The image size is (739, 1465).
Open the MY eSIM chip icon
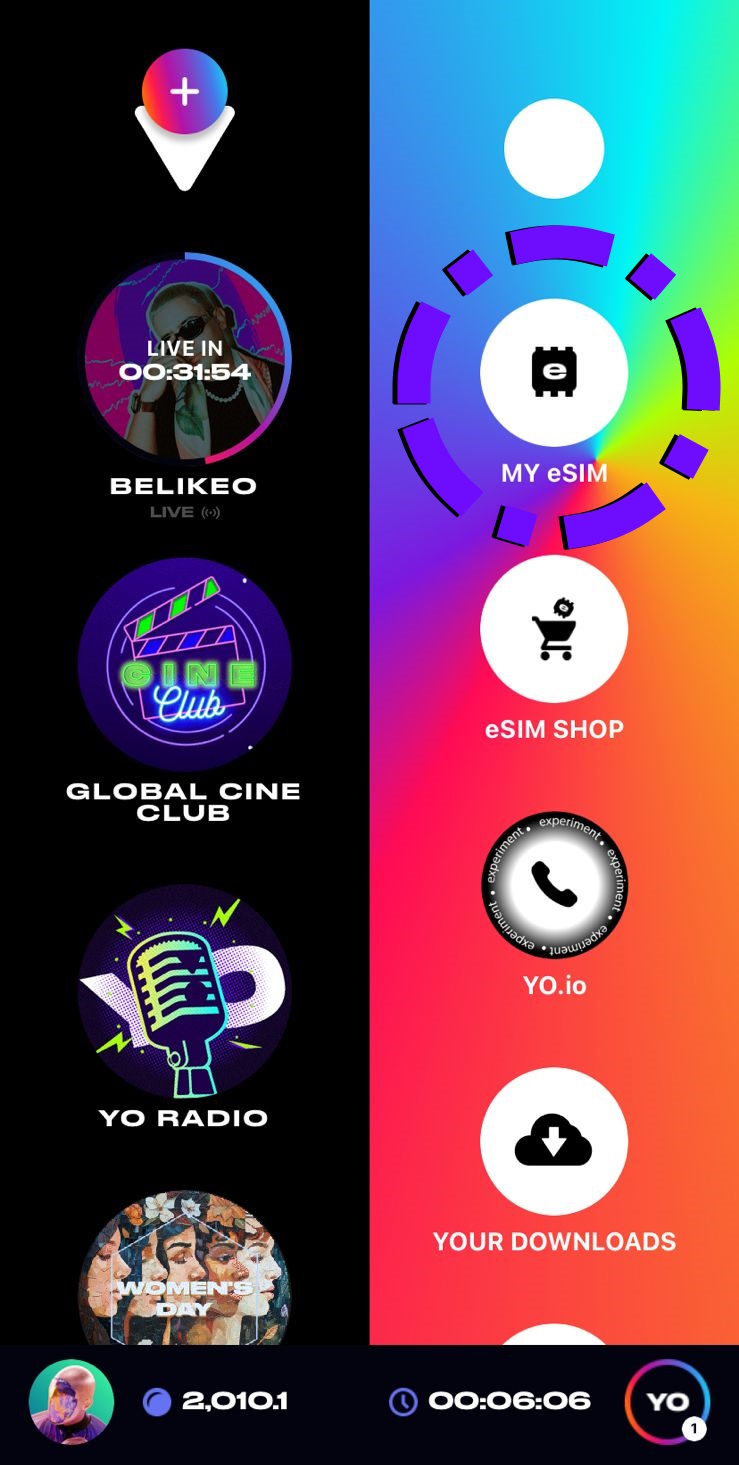pyautogui.click(x=555, y=371)
